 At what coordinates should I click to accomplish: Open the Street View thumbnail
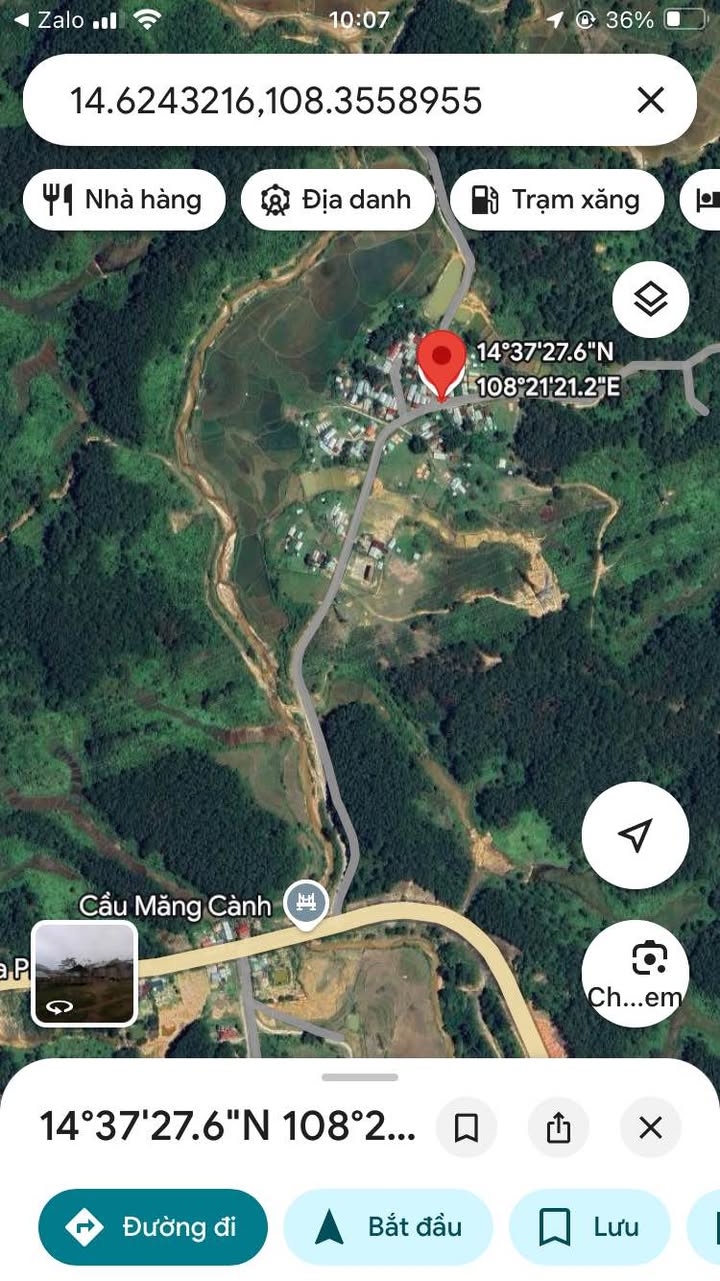[x=84, y=973]
